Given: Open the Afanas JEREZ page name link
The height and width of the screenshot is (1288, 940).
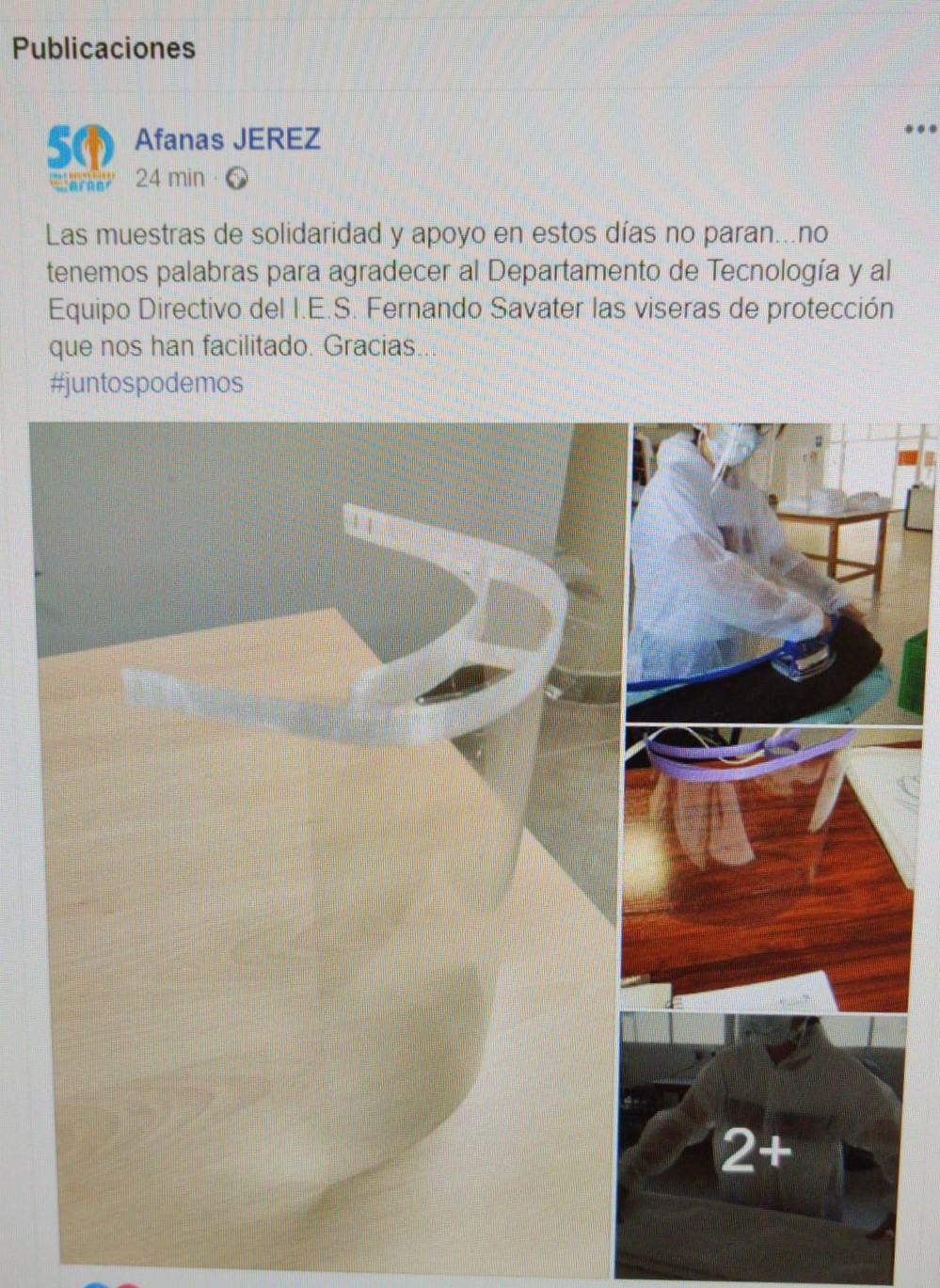Looking at the screenshot, I should pyautogui.click(x=227, y=140).
